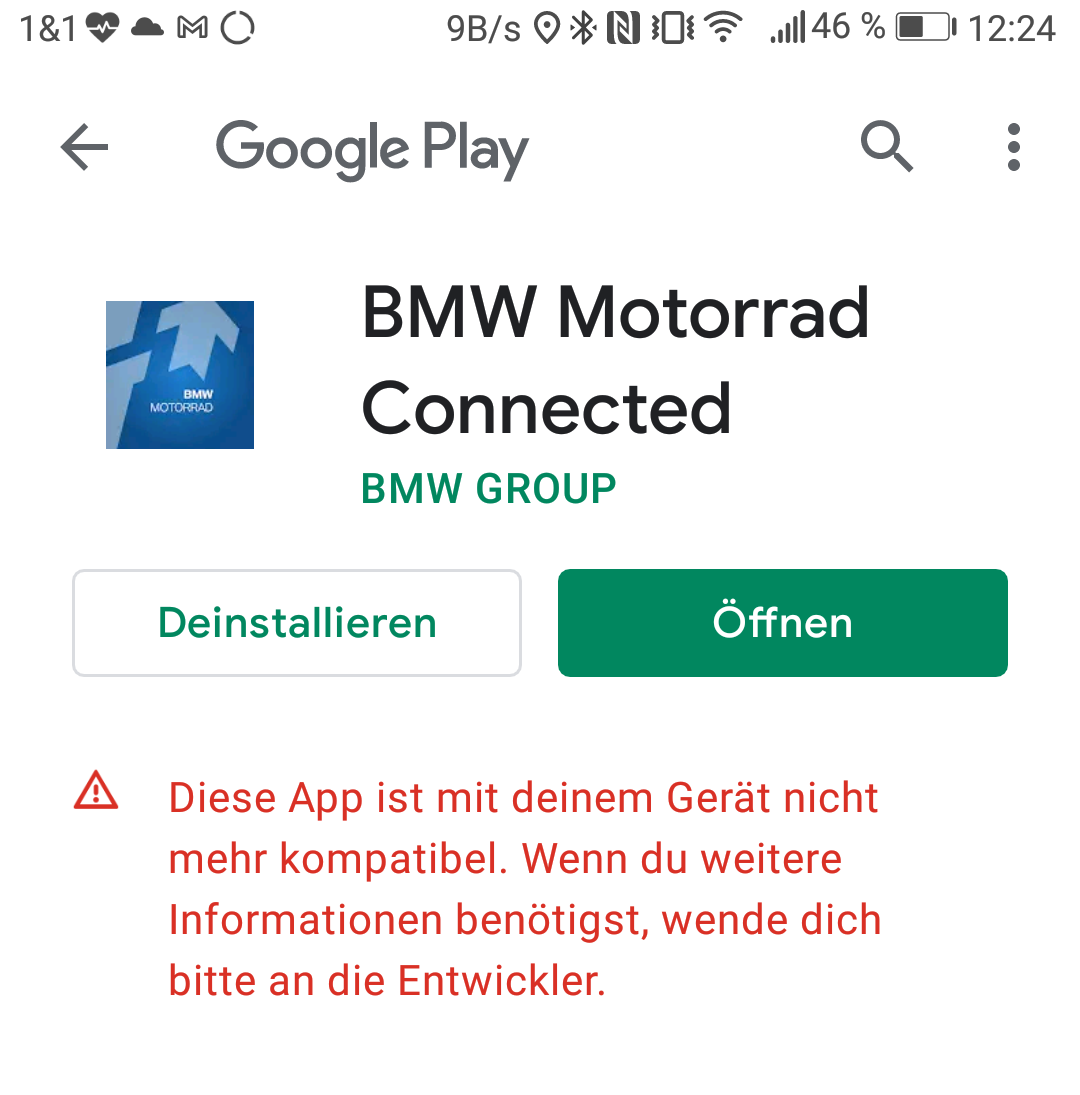The image size is (1080, 1095).
Task: Open the BMW GROUP developer page
Action: tap(488, 489)
